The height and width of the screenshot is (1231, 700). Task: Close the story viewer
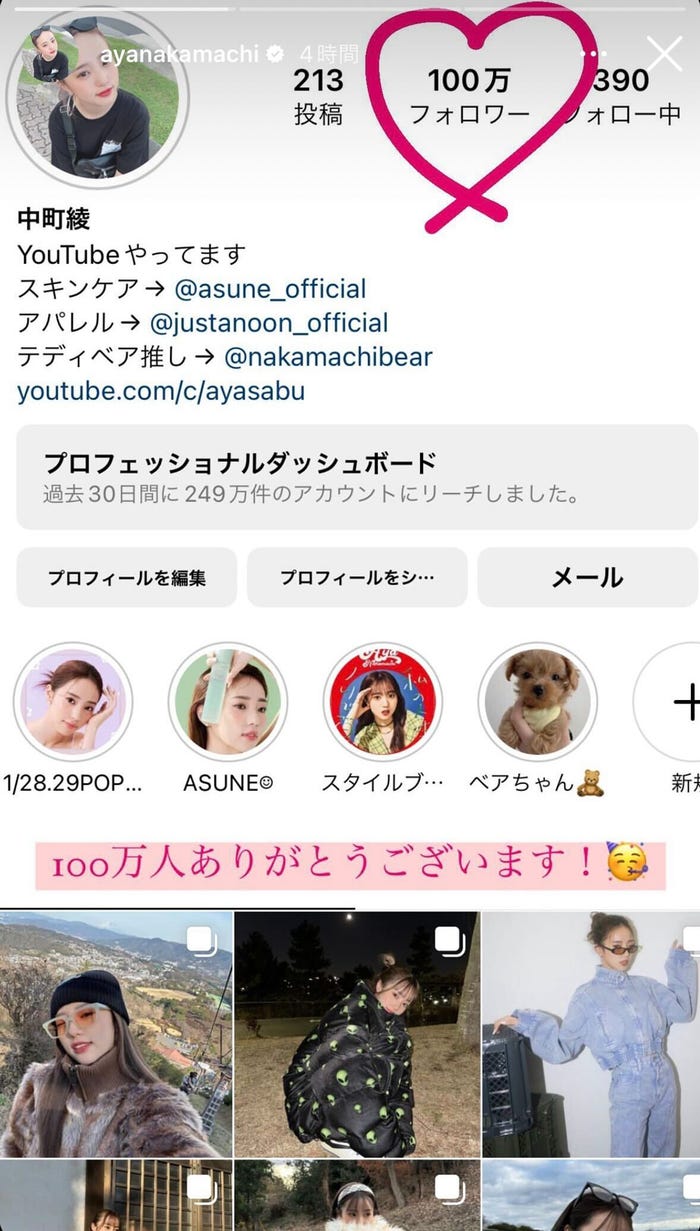(x=664, y=54)
